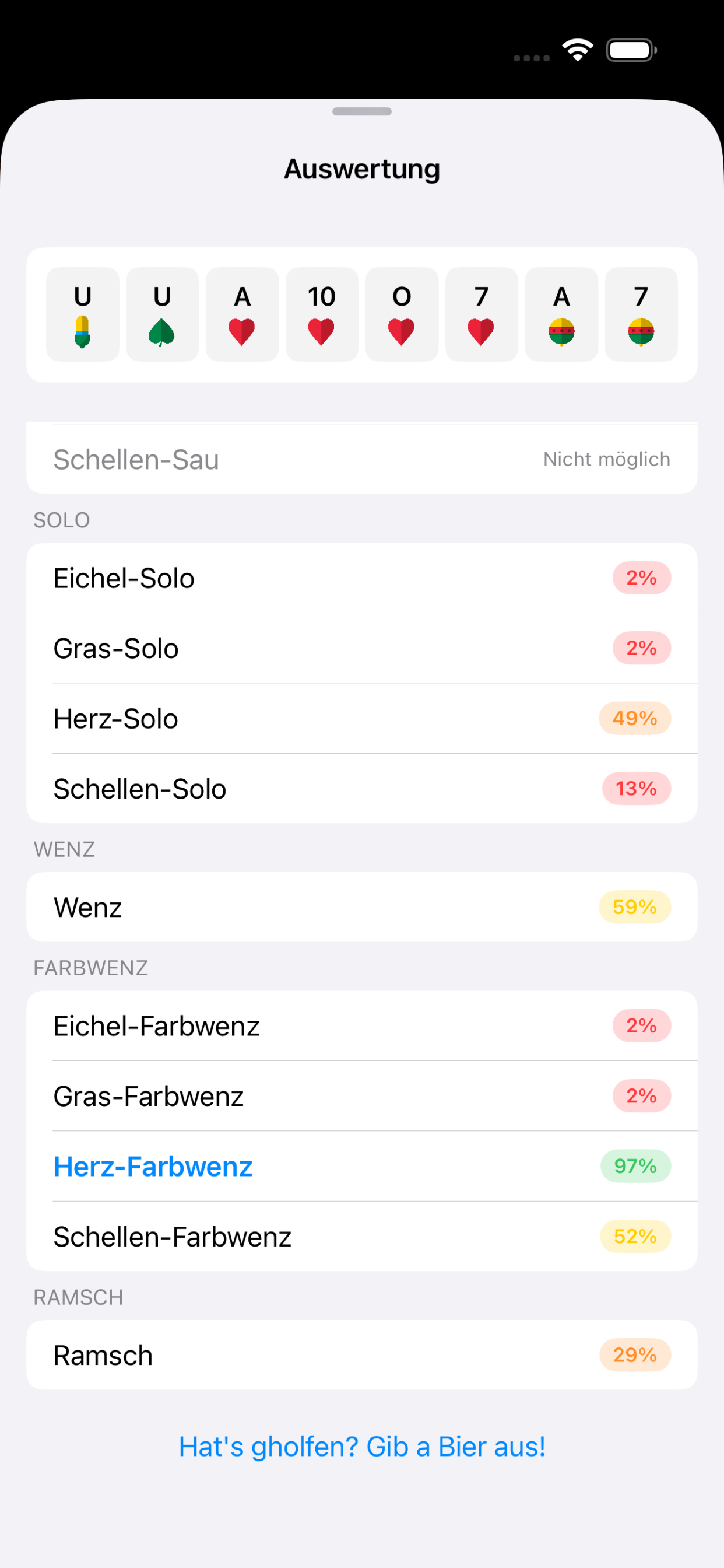Tap the 97% badge next to Herz-Farbwenz
724x1568 pixels.
pyautogui.click(x=635, y=1165)
